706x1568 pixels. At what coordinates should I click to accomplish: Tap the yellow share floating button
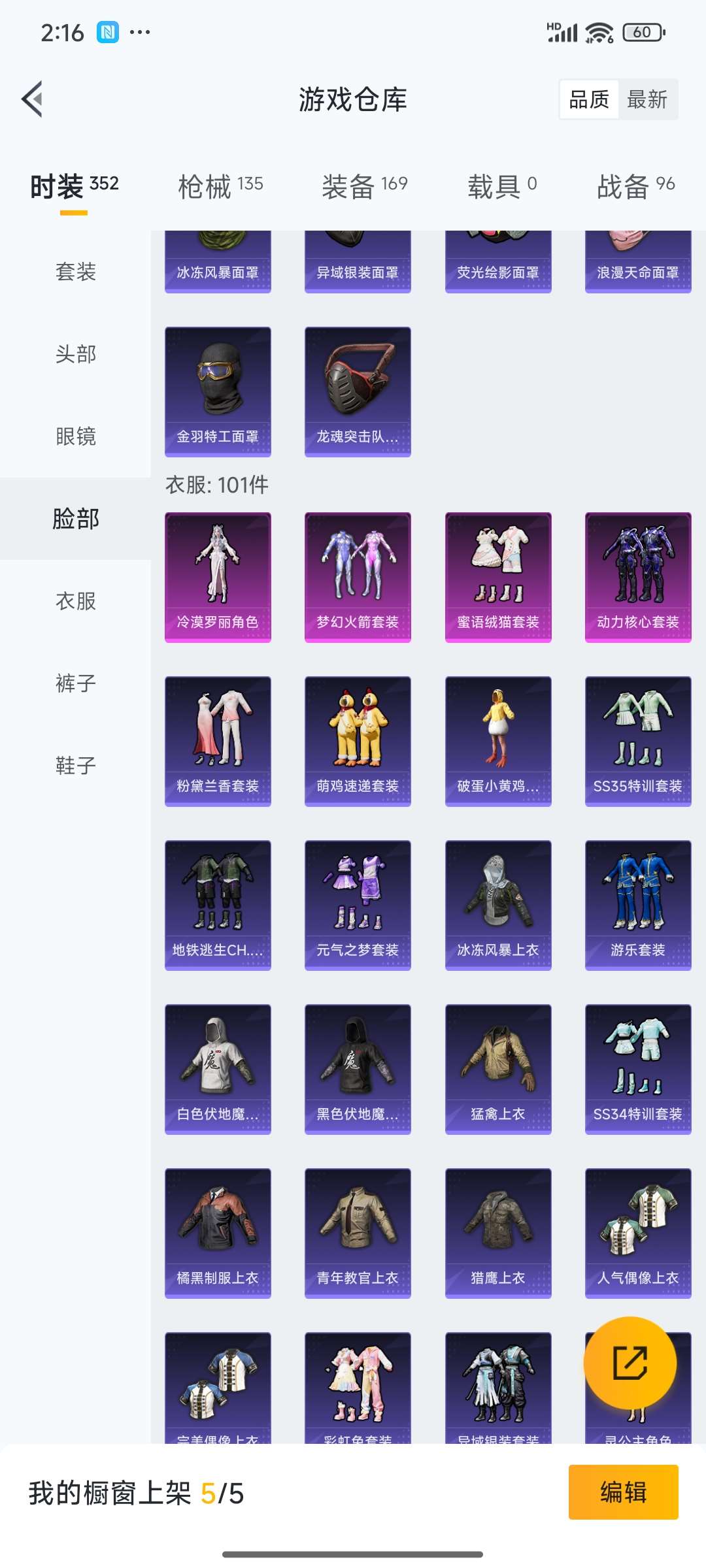point(630,1362)
